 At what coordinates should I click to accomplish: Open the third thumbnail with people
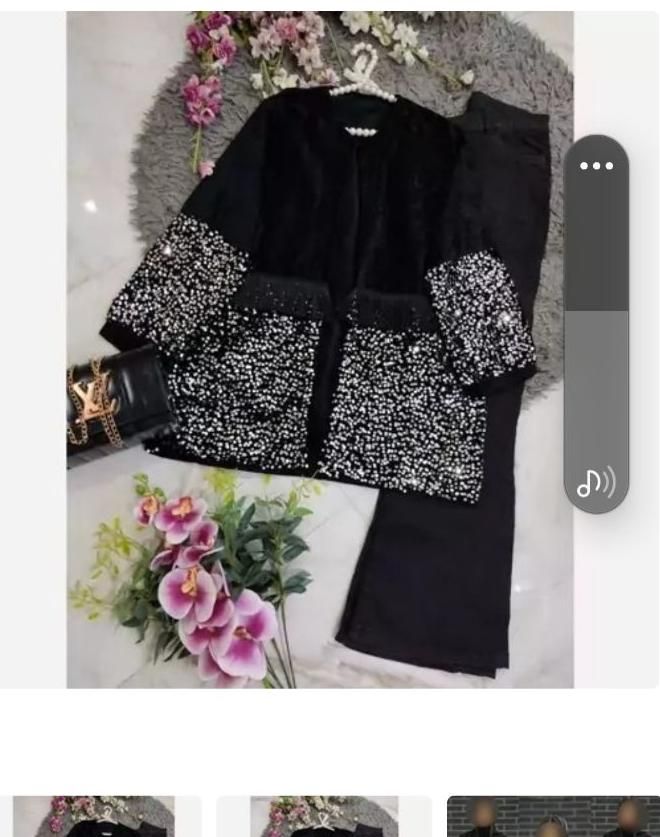coord(553,816)
